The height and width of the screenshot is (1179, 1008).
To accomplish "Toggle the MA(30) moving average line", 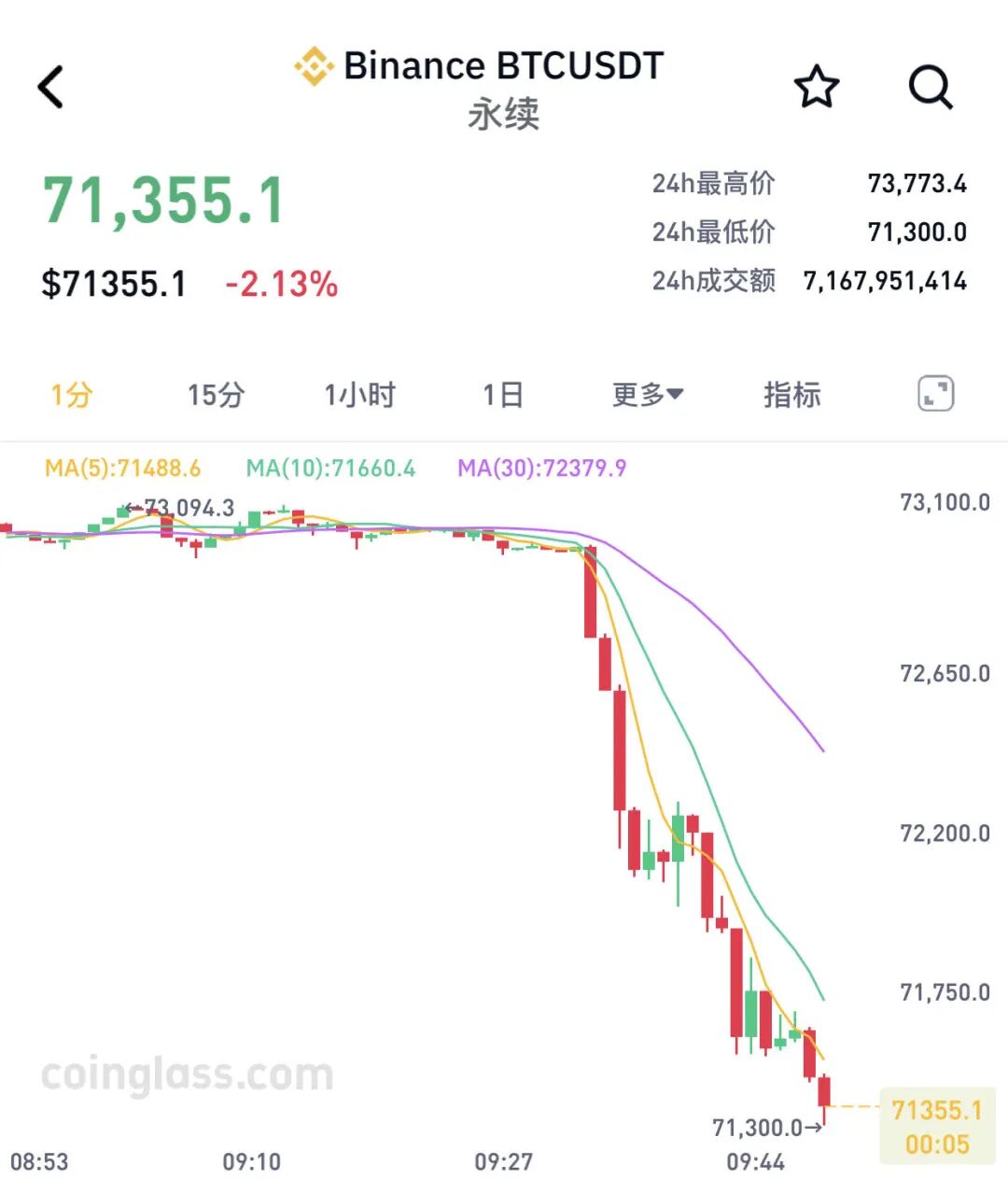I will 541,469.
